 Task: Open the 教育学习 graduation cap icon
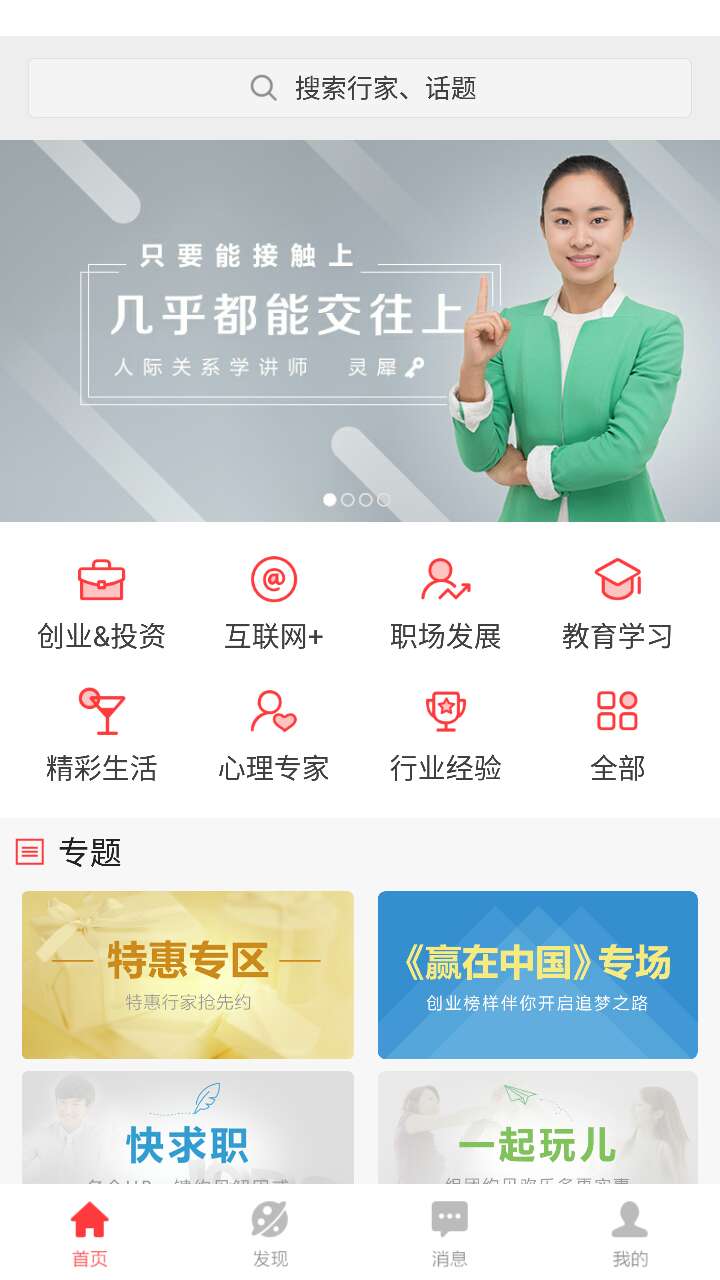(x=617, y=580)
